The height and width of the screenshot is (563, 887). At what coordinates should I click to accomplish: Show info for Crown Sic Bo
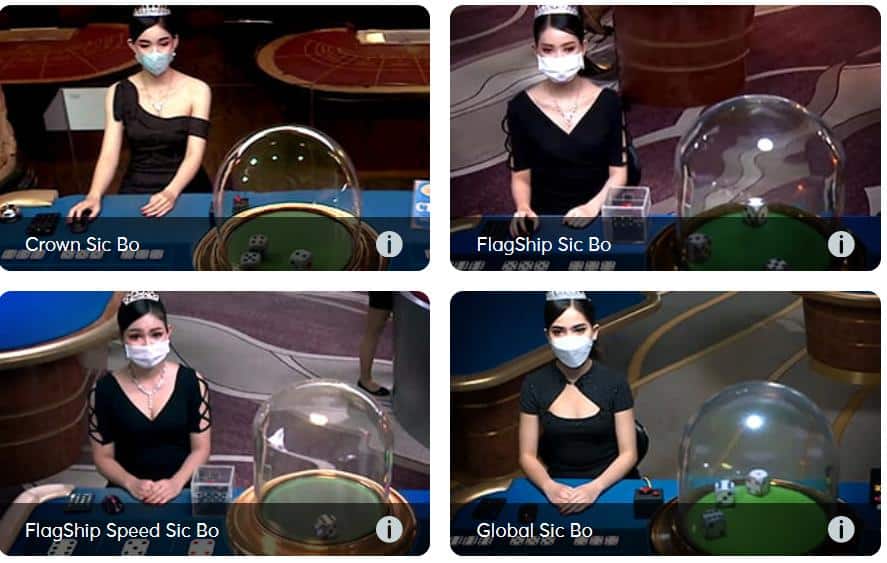tap(389, 244)
